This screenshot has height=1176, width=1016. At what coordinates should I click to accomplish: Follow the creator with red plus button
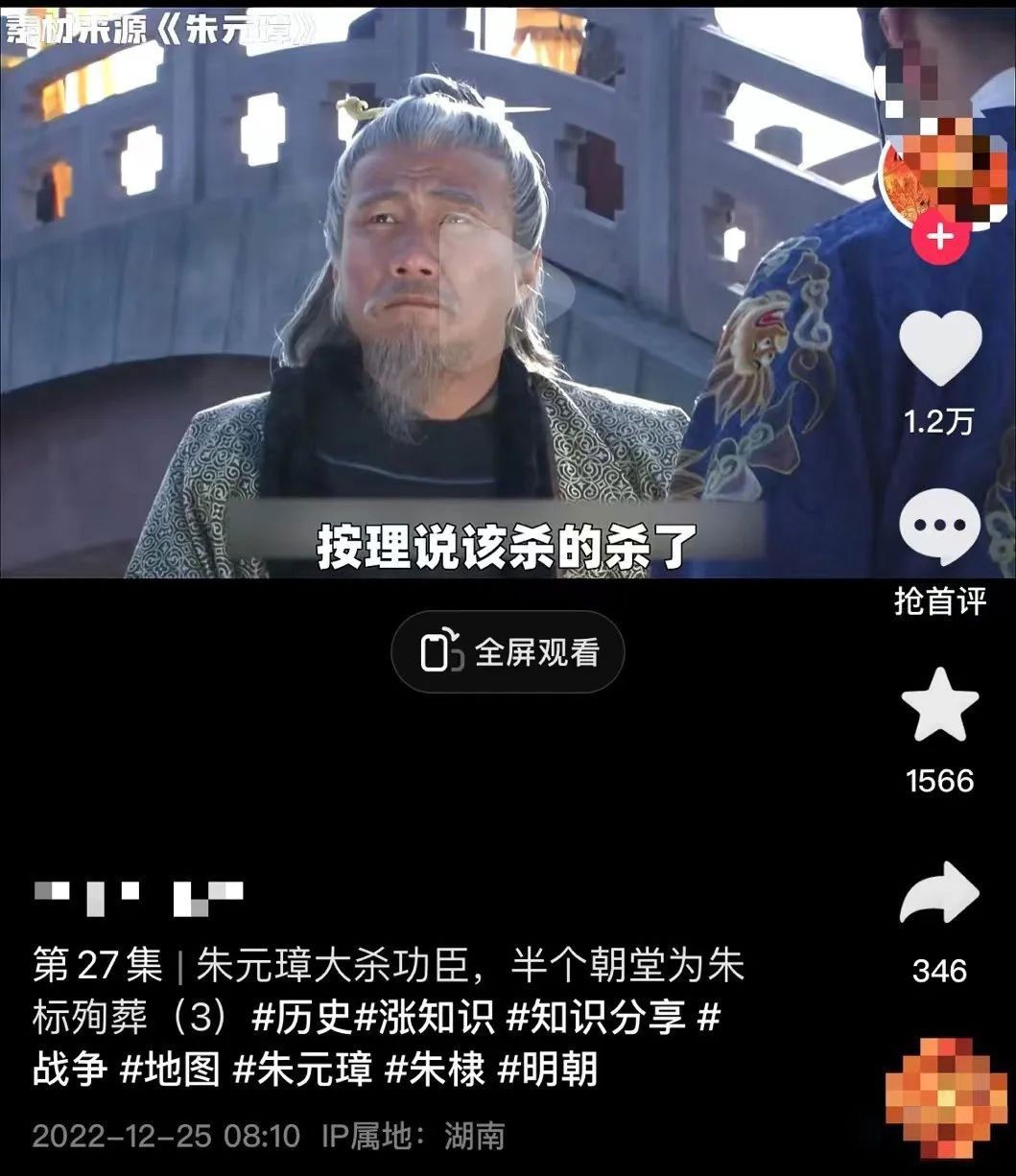click(939, 236)
